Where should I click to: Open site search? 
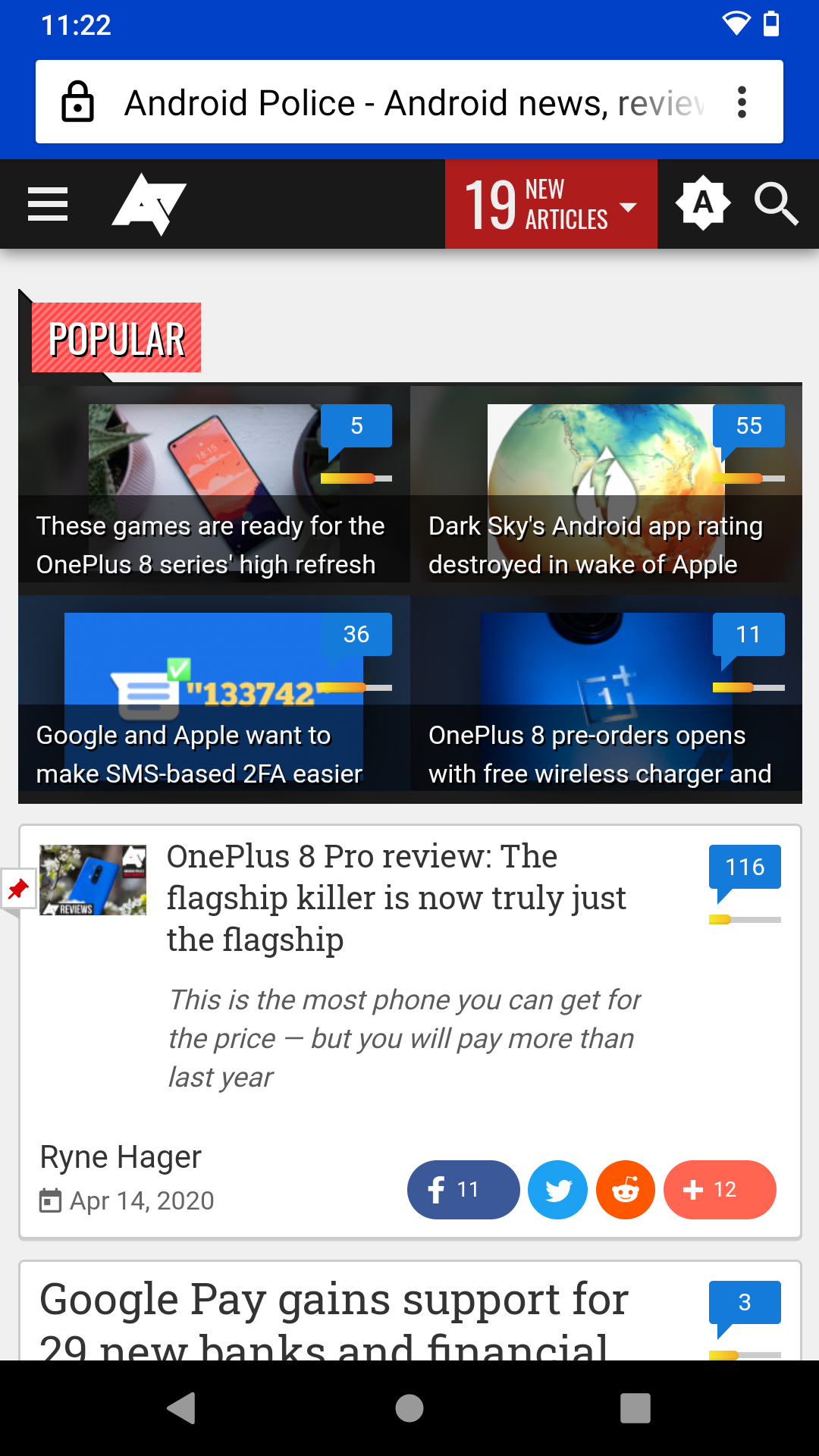click(x=776, y=204)
